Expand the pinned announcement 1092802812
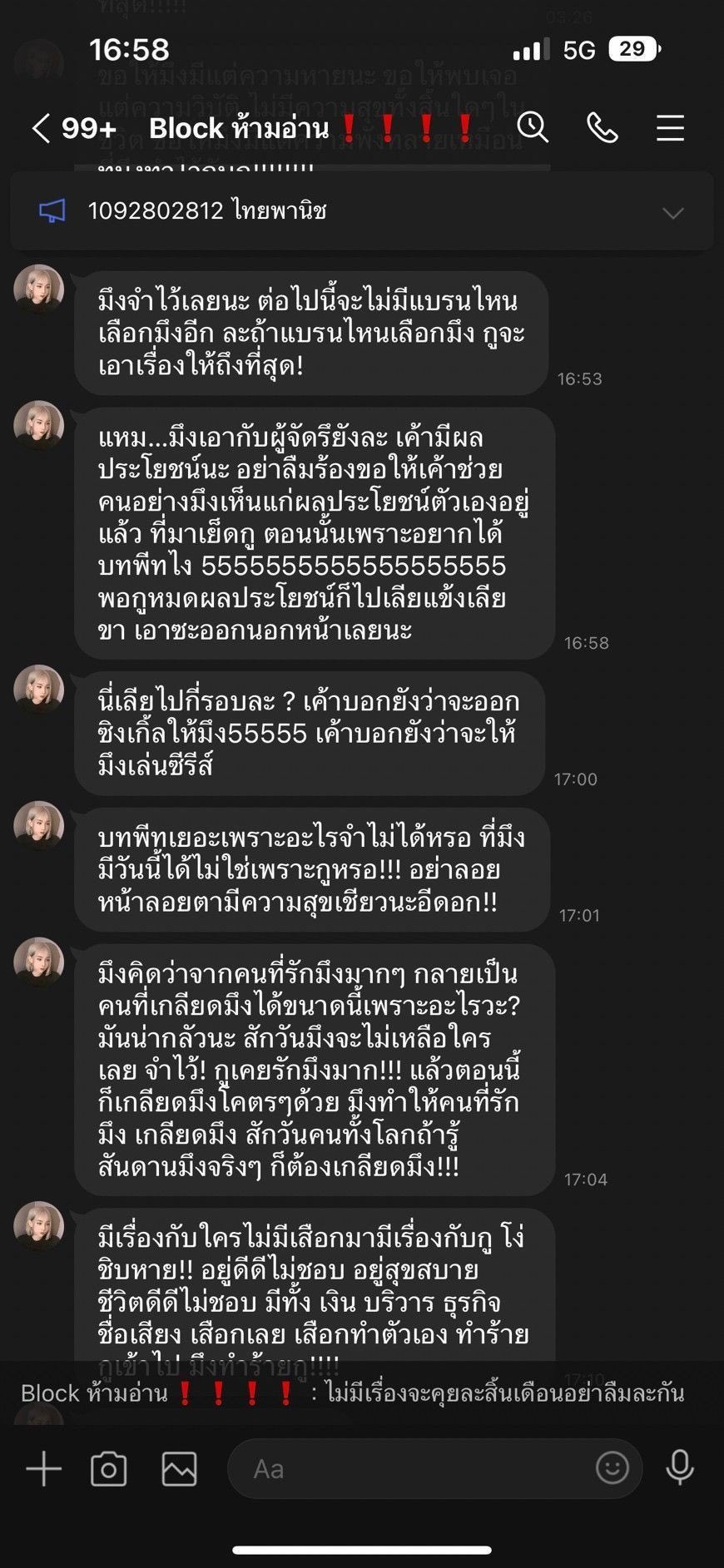The image size is (724, 1568). [x=672, y=213]
